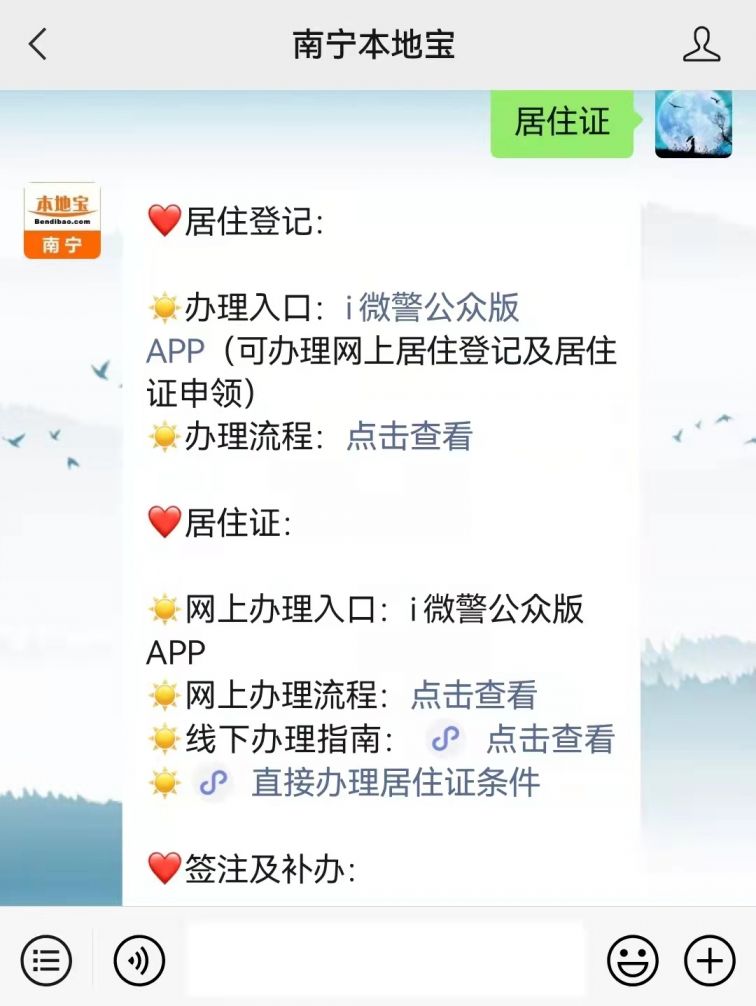This screenshot has width=756, height=1006.
Task: Go back from 南宁本地宝 chat
Action: pyautogui.click(x=38, y=45)
